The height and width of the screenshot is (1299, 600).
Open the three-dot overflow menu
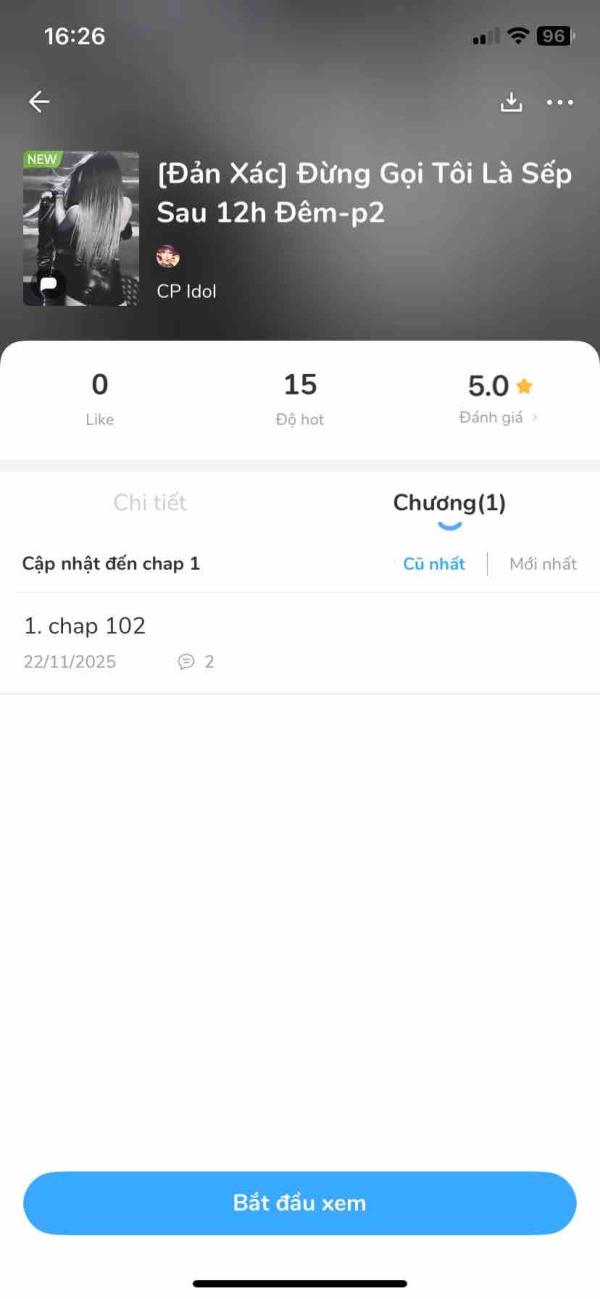pyautogui.click(x=560, y=102)
